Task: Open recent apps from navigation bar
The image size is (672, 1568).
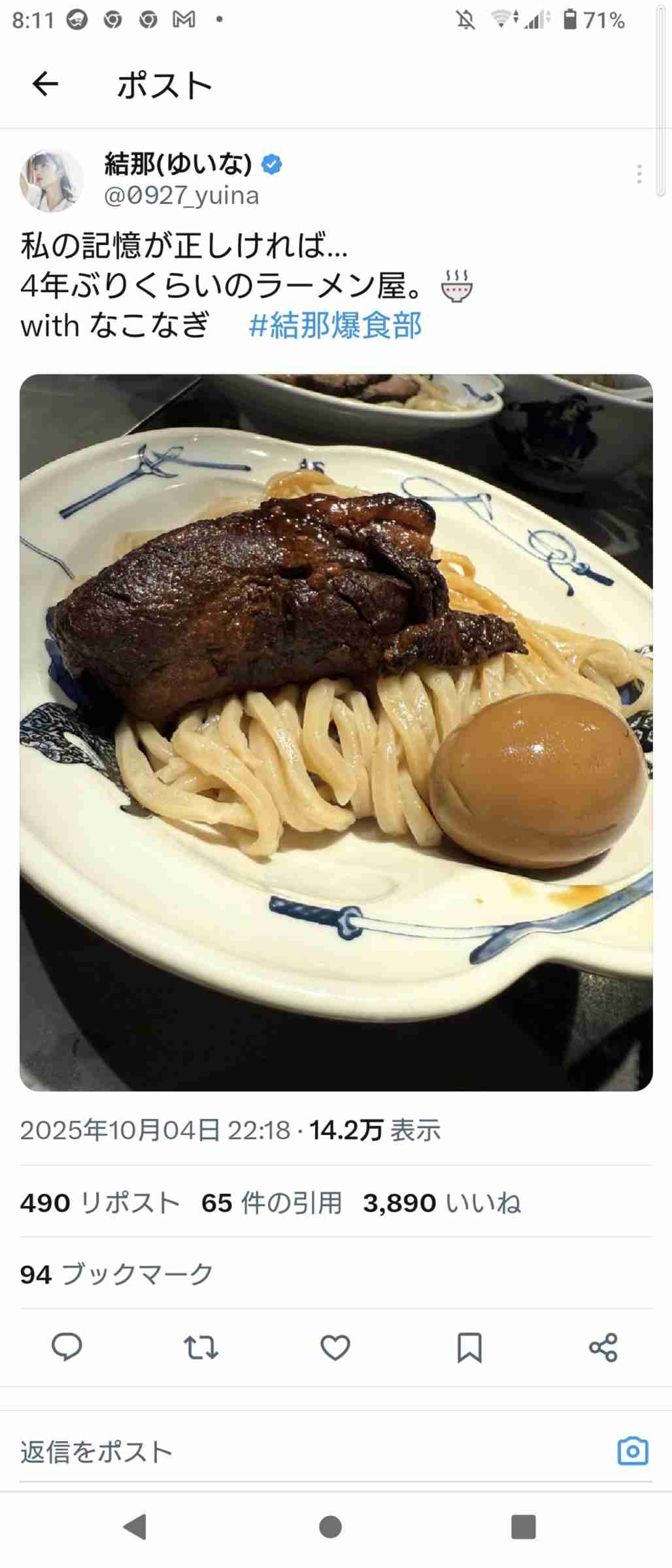Action: 523,1527
